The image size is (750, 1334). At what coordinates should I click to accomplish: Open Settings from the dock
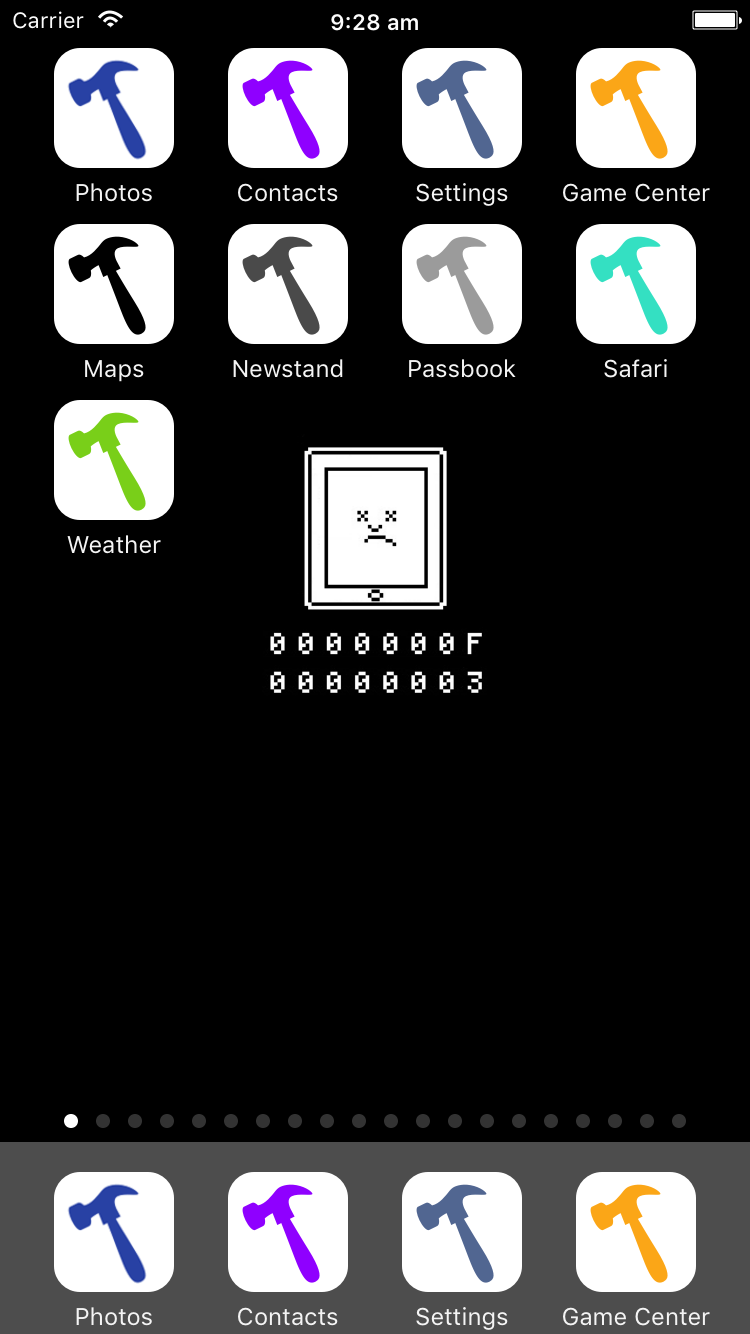click(462, 1232)
